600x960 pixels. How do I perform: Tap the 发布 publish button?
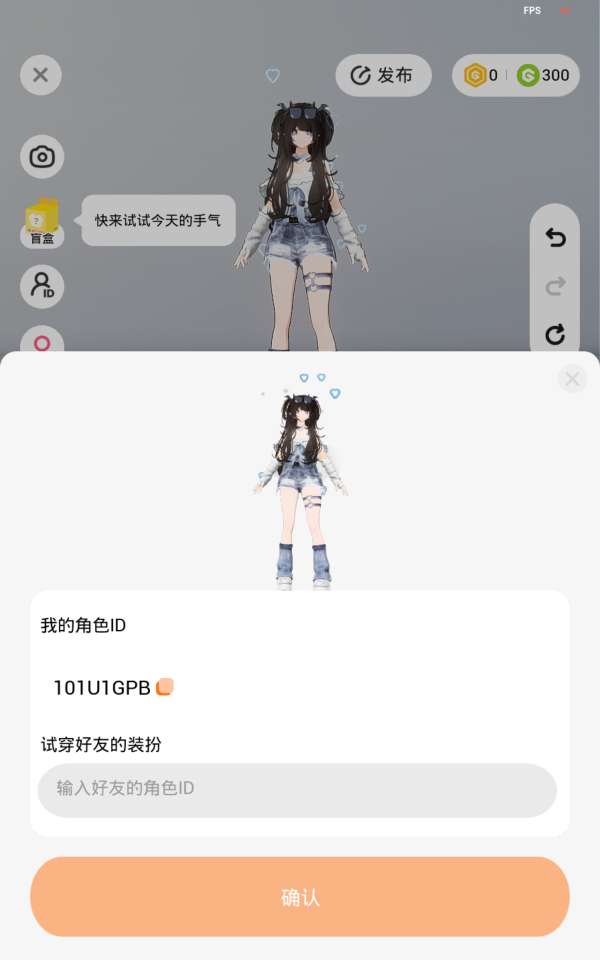pos(383,75)
